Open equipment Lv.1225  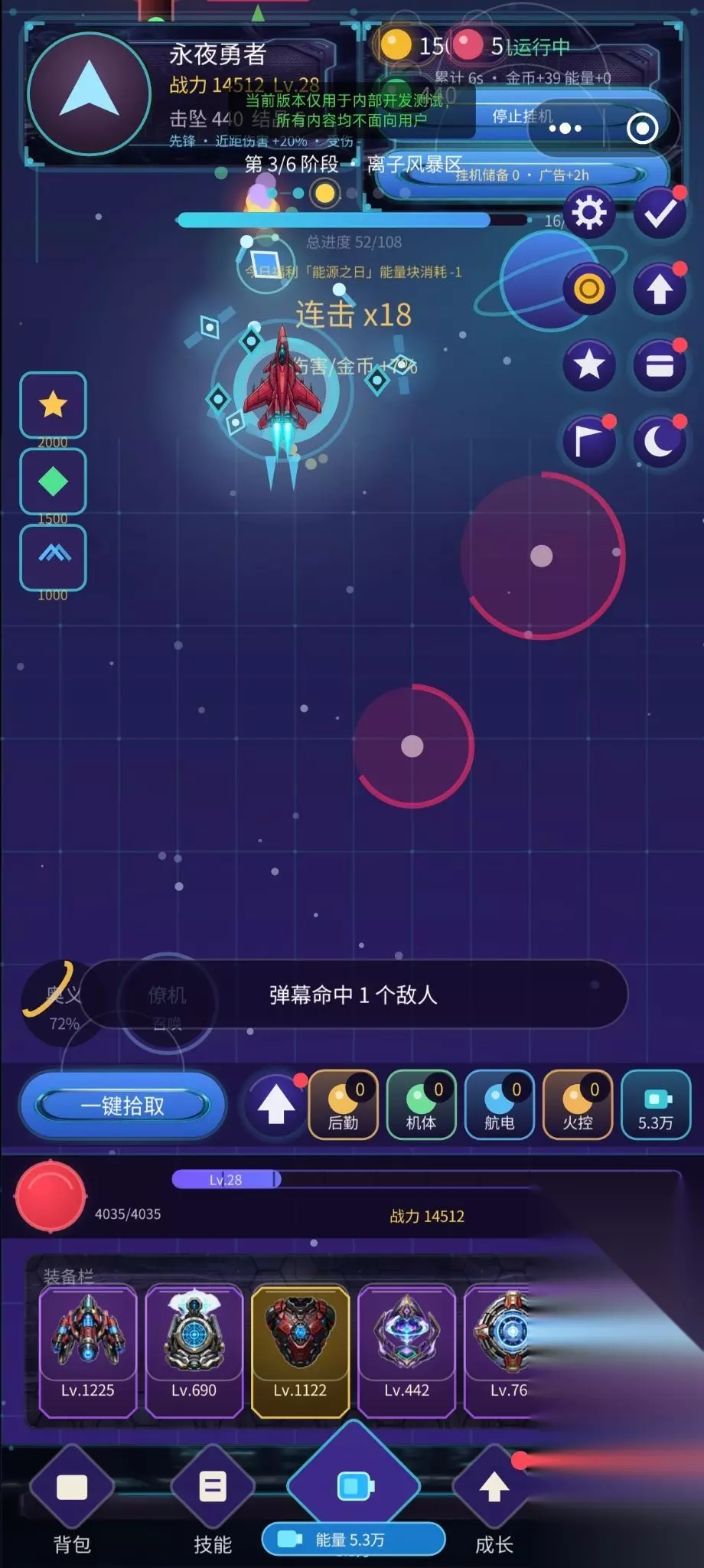(88, 1351)
